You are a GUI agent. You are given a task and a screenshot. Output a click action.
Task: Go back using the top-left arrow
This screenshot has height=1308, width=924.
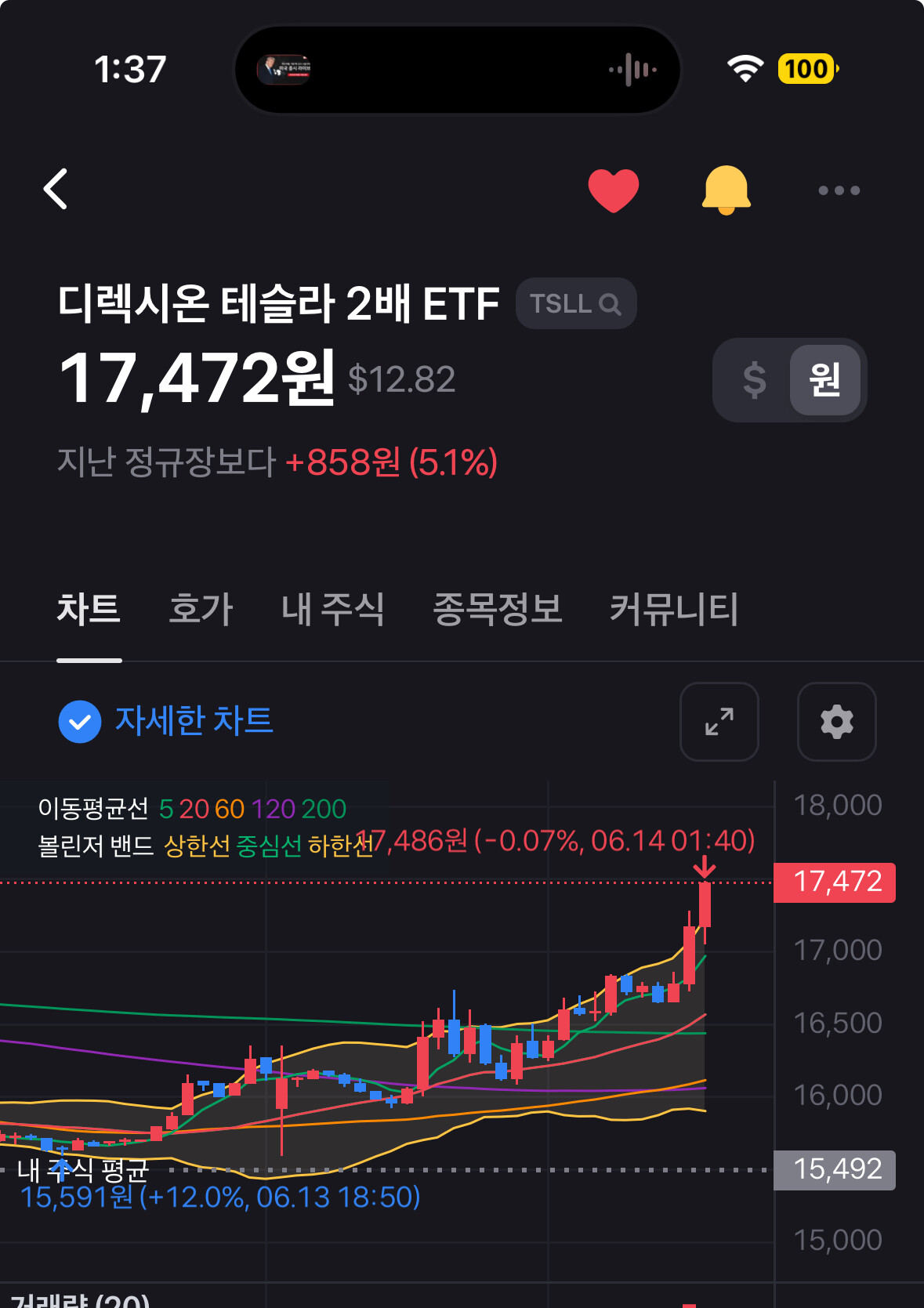click(x=56, y=189)
